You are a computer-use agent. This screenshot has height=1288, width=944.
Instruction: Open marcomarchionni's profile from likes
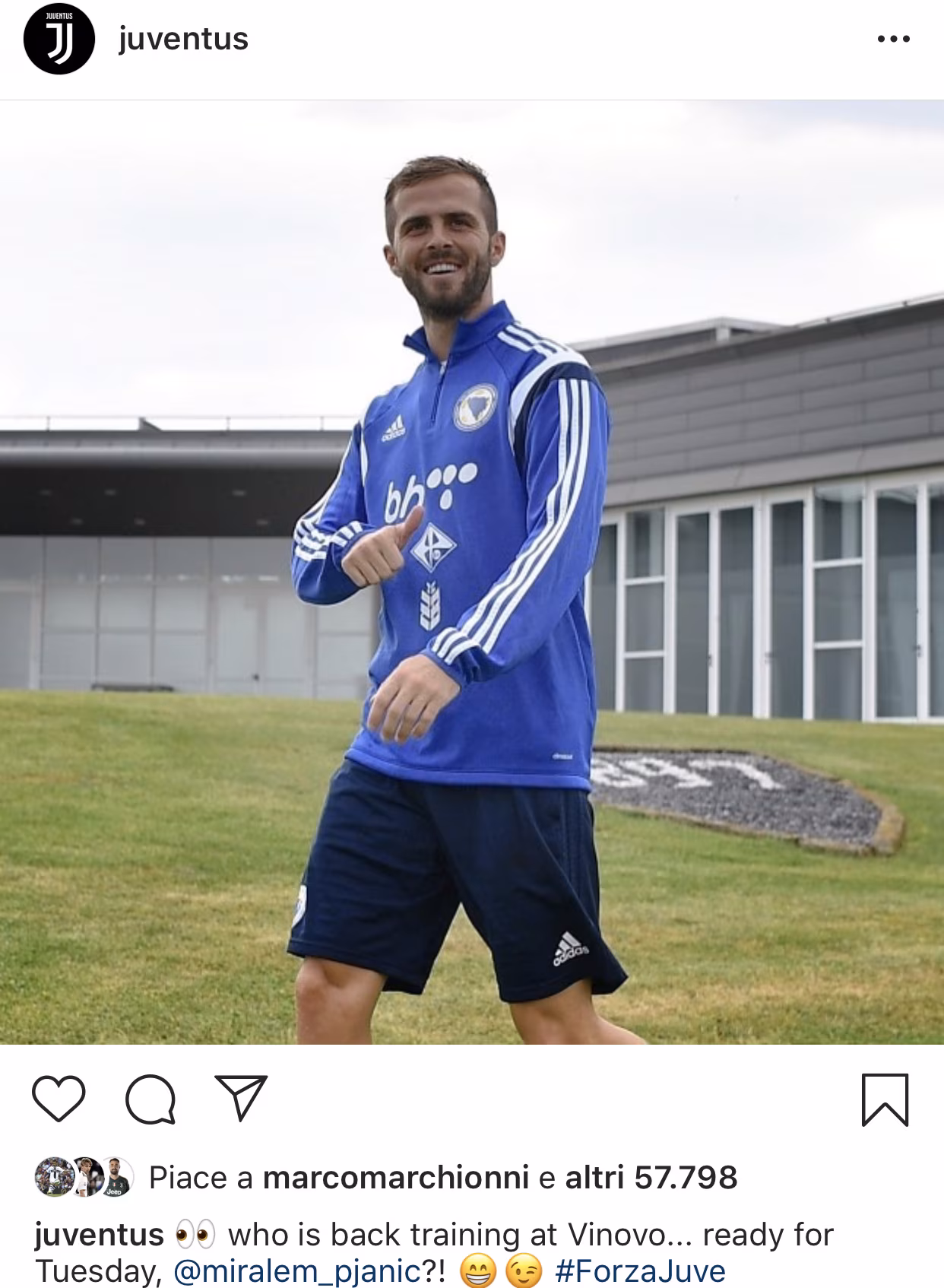(395, 1178)
